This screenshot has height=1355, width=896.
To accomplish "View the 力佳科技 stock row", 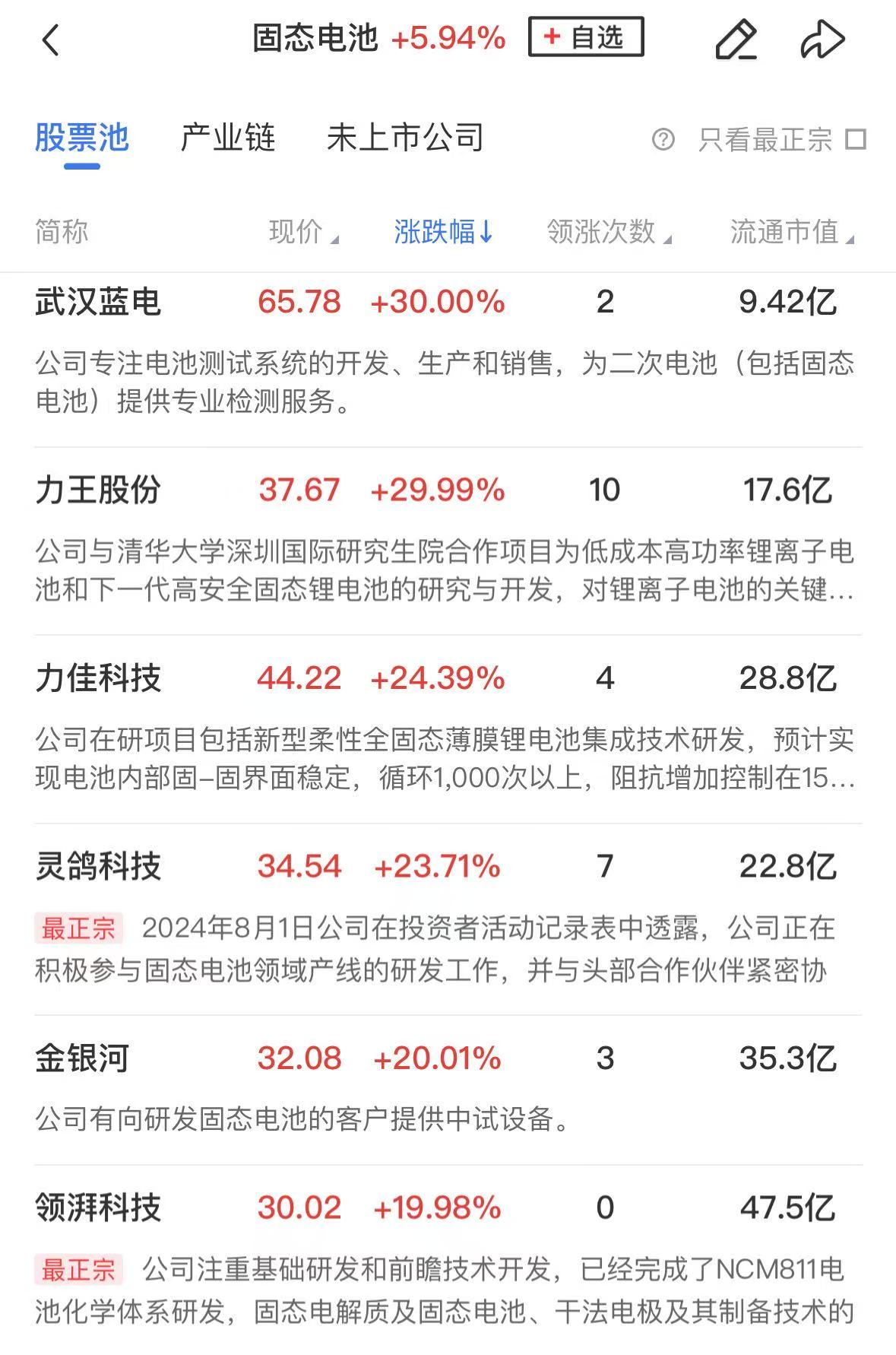I will 98,678.
